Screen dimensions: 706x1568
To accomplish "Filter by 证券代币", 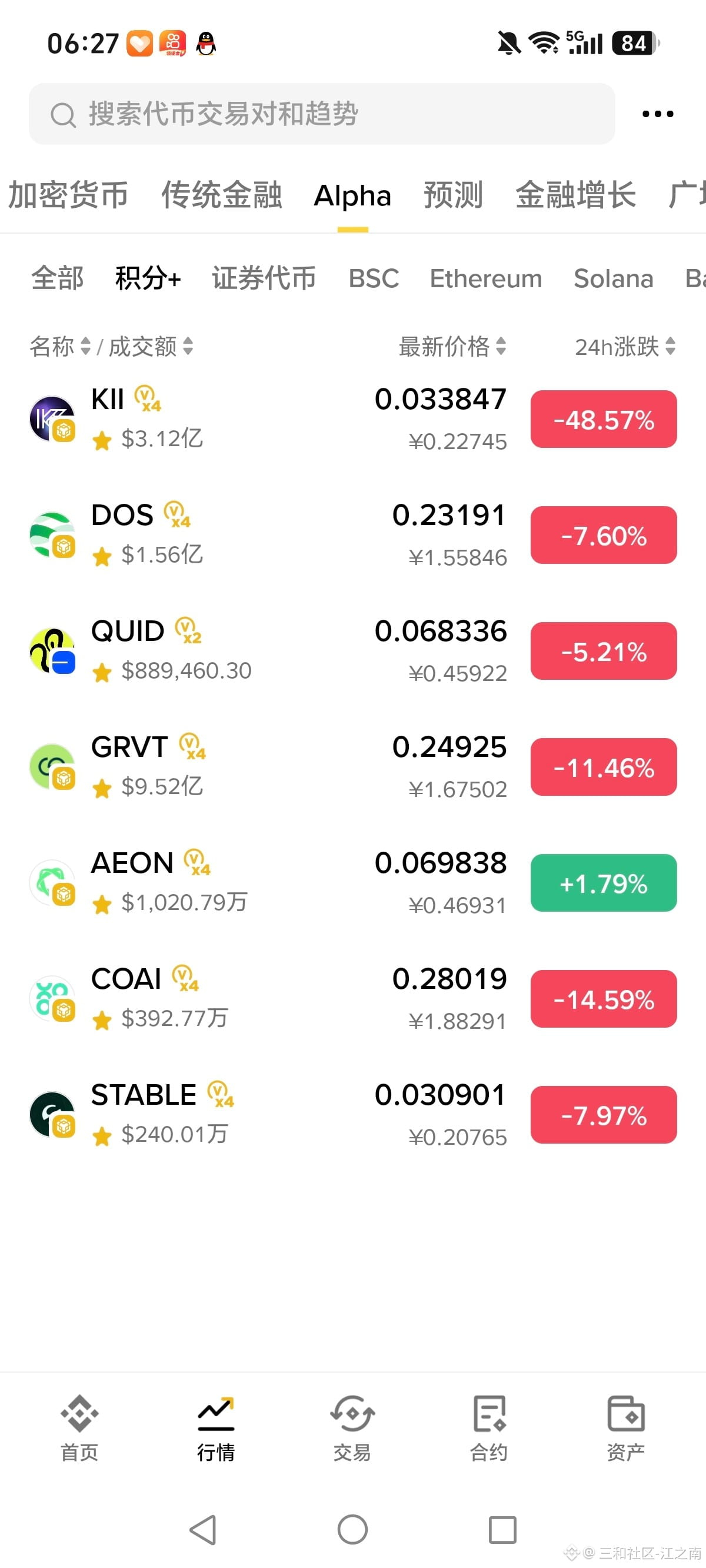I will (264, 278).
